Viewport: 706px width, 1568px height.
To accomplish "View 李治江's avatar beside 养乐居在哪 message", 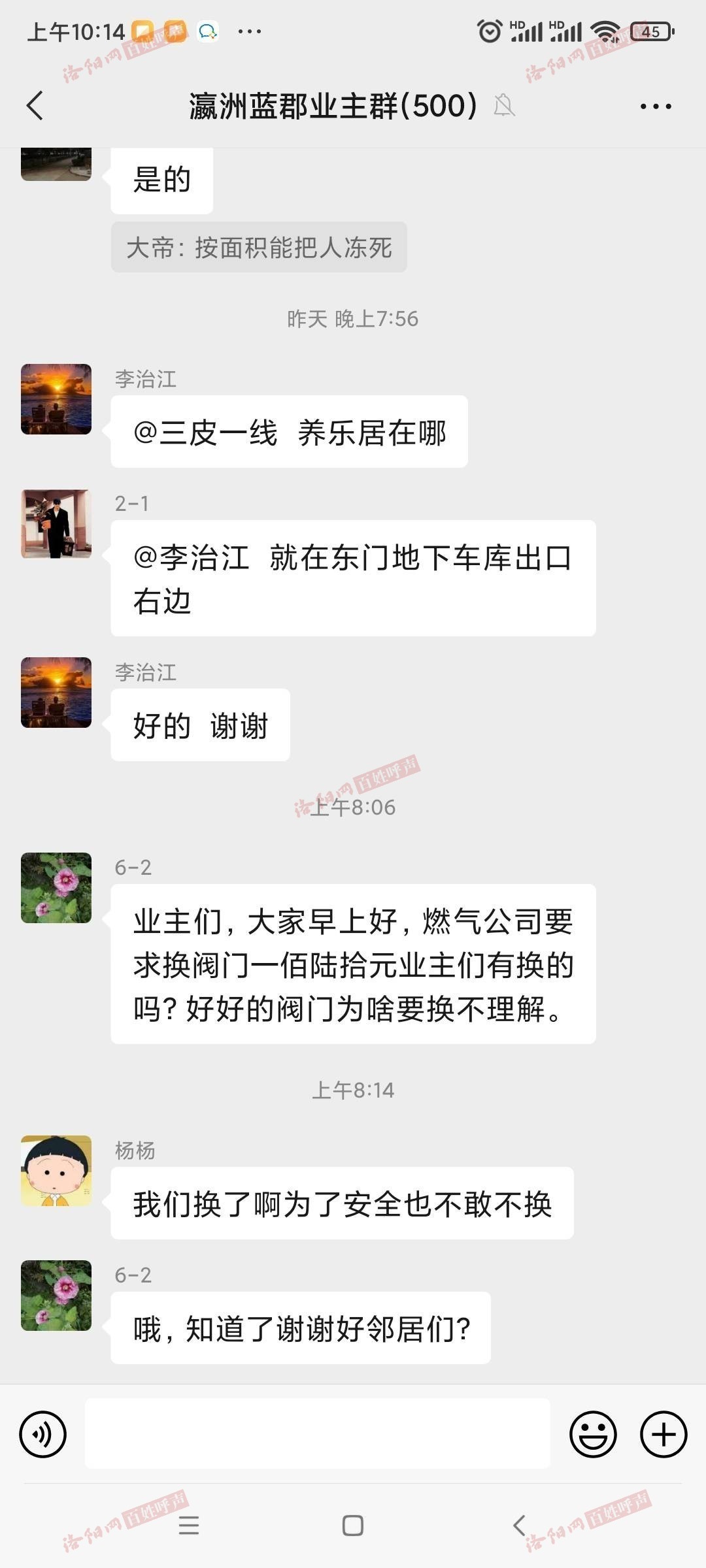I will tap(56, 399).
